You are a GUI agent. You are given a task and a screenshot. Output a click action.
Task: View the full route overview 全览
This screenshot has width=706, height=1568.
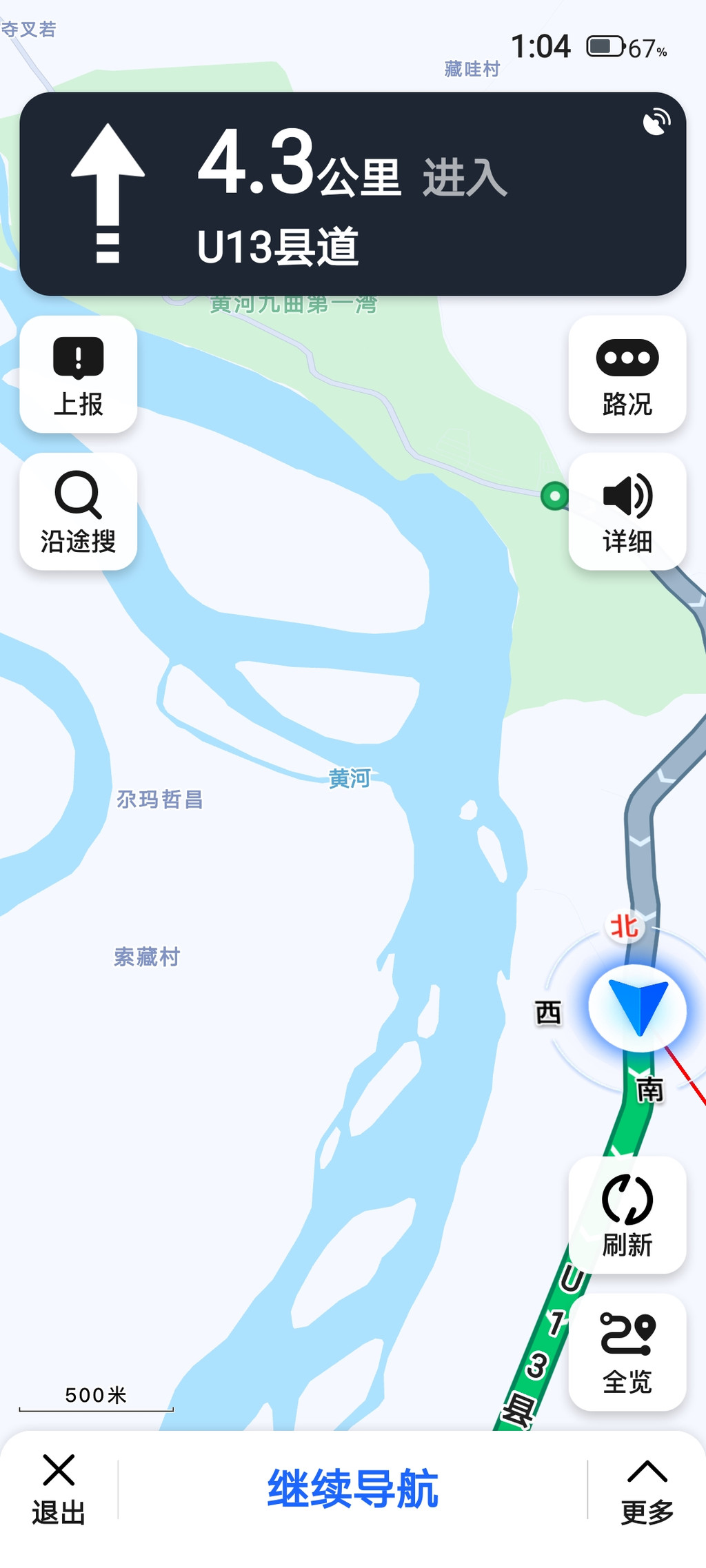tap(627, 1352)
